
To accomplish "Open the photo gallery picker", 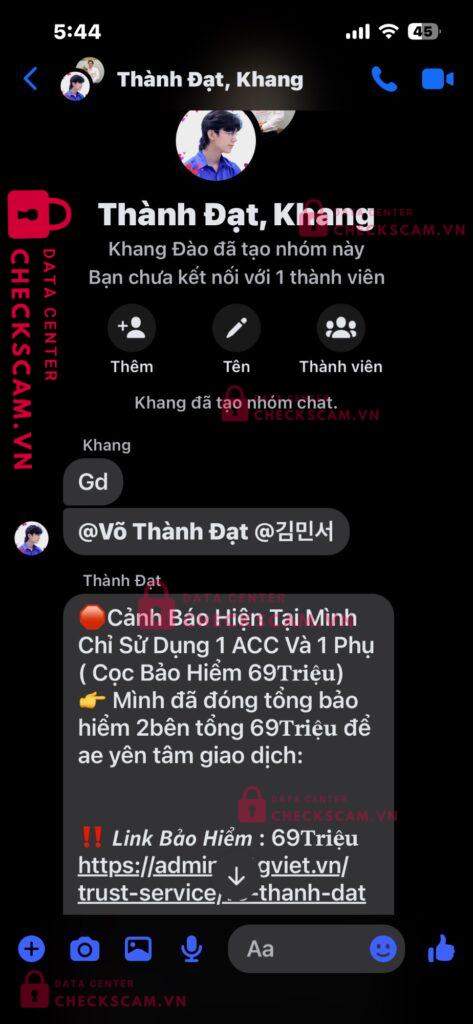I will tap(139, 949).
